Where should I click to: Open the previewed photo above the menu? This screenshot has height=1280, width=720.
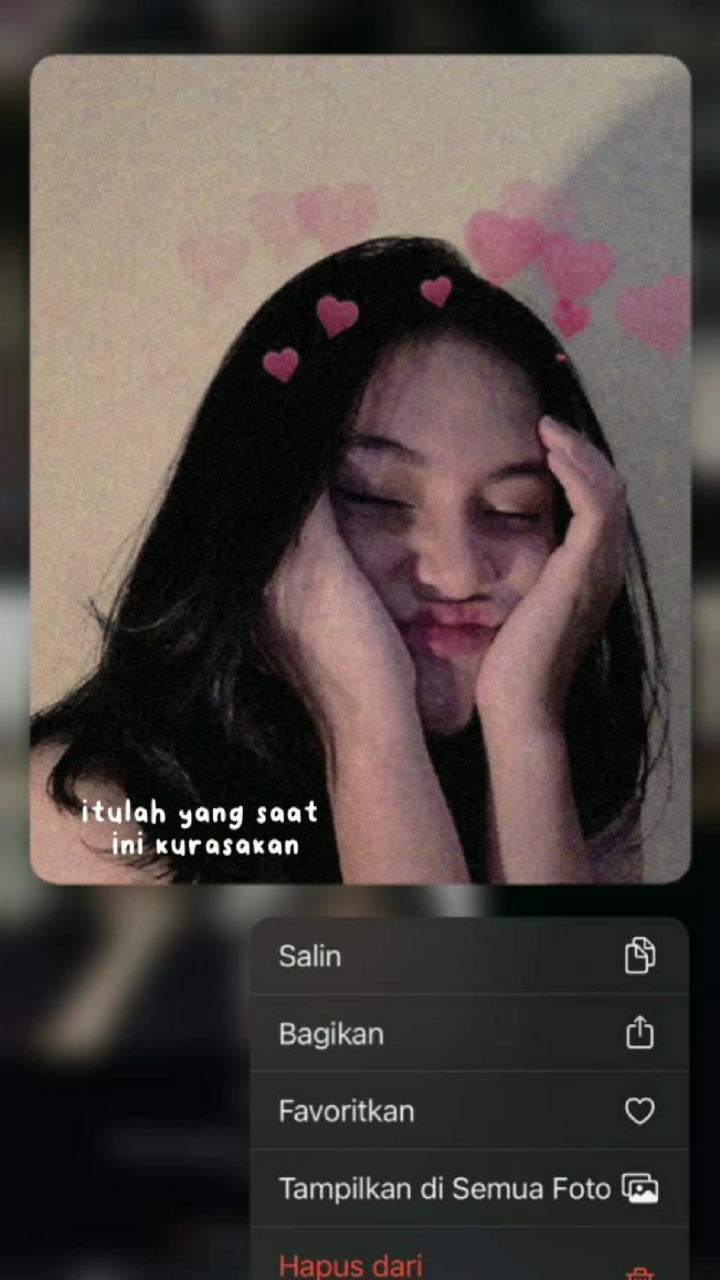point(360,469)
